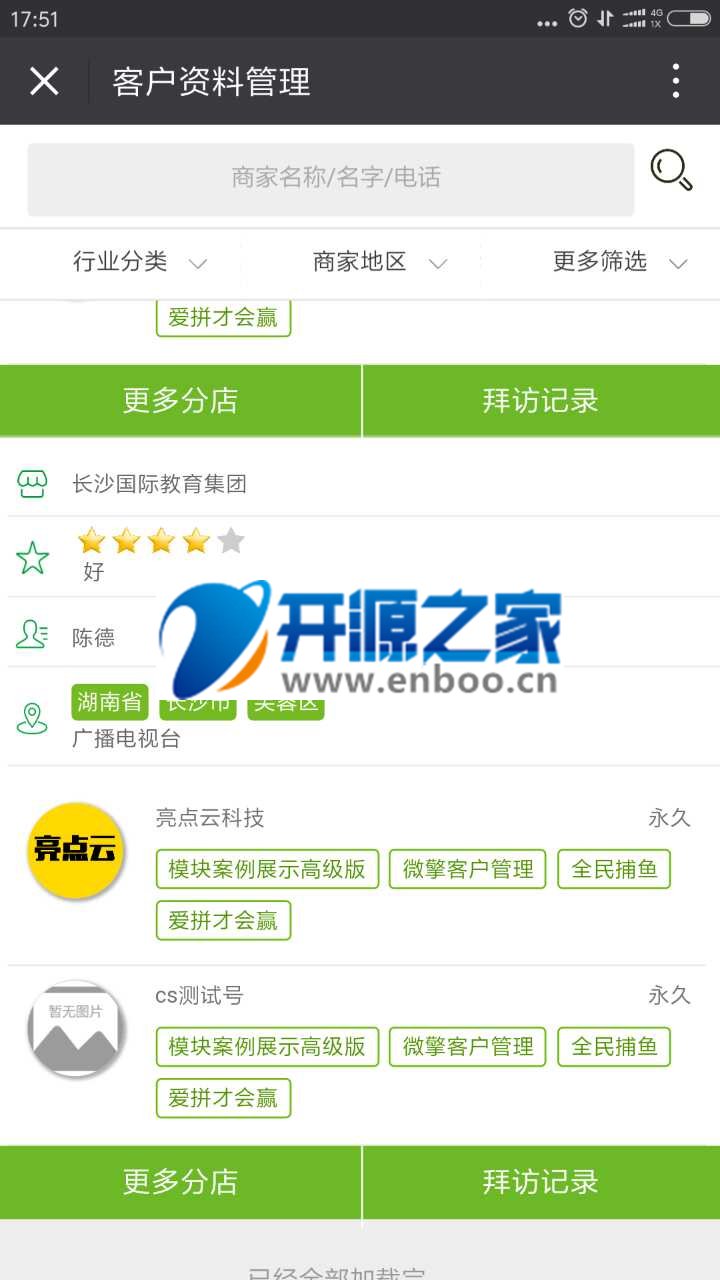The height and width of the screenshot is (1280, 720).
Task: View 更多分店 under cs测试号
Action: click(180, 1181)
